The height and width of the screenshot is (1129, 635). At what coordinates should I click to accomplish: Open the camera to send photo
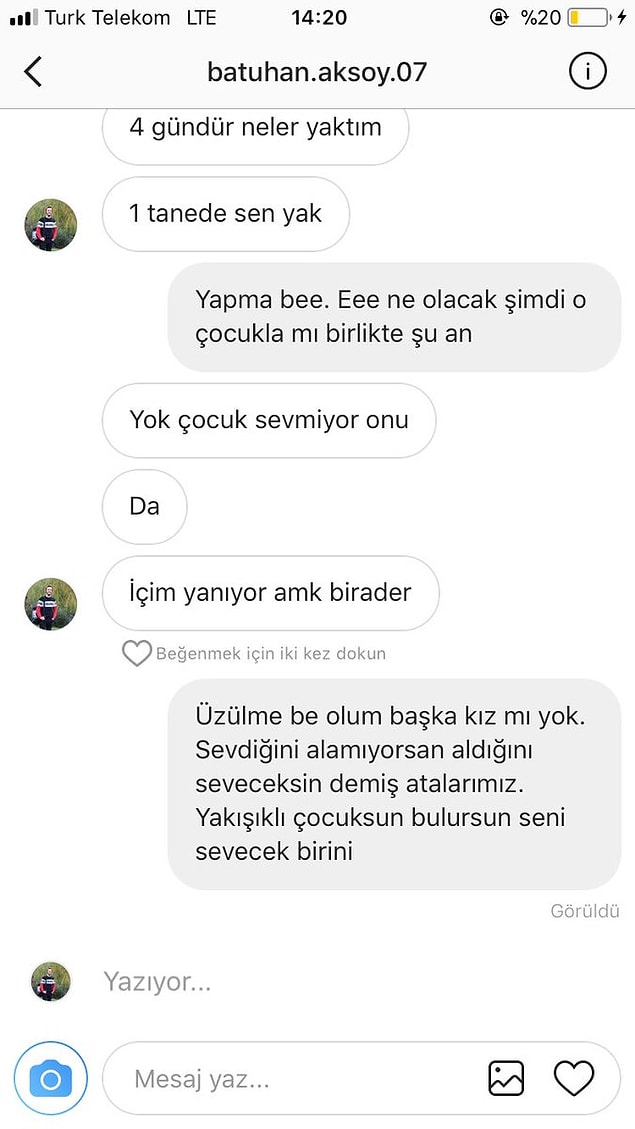[51, 1079]
